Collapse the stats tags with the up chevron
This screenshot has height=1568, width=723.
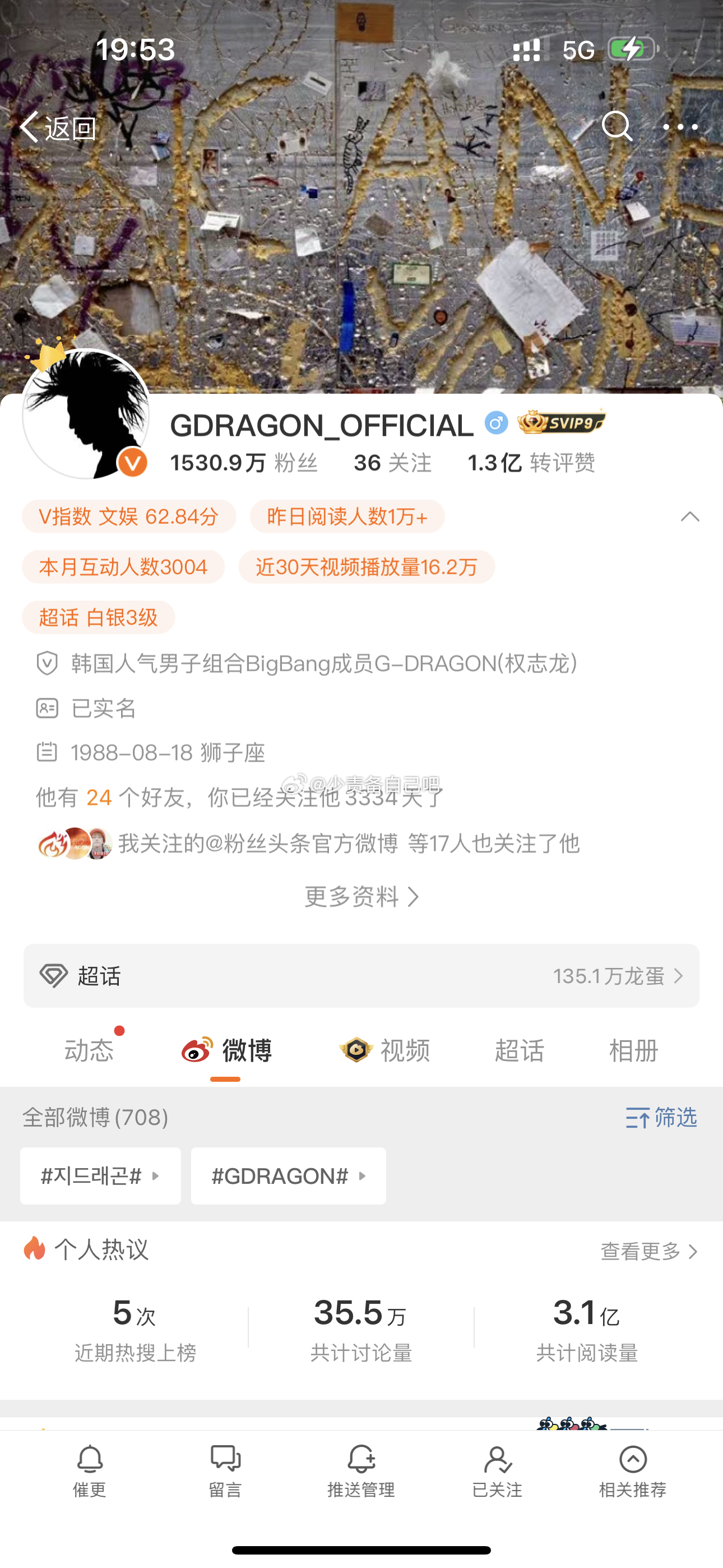click(689, 518)
